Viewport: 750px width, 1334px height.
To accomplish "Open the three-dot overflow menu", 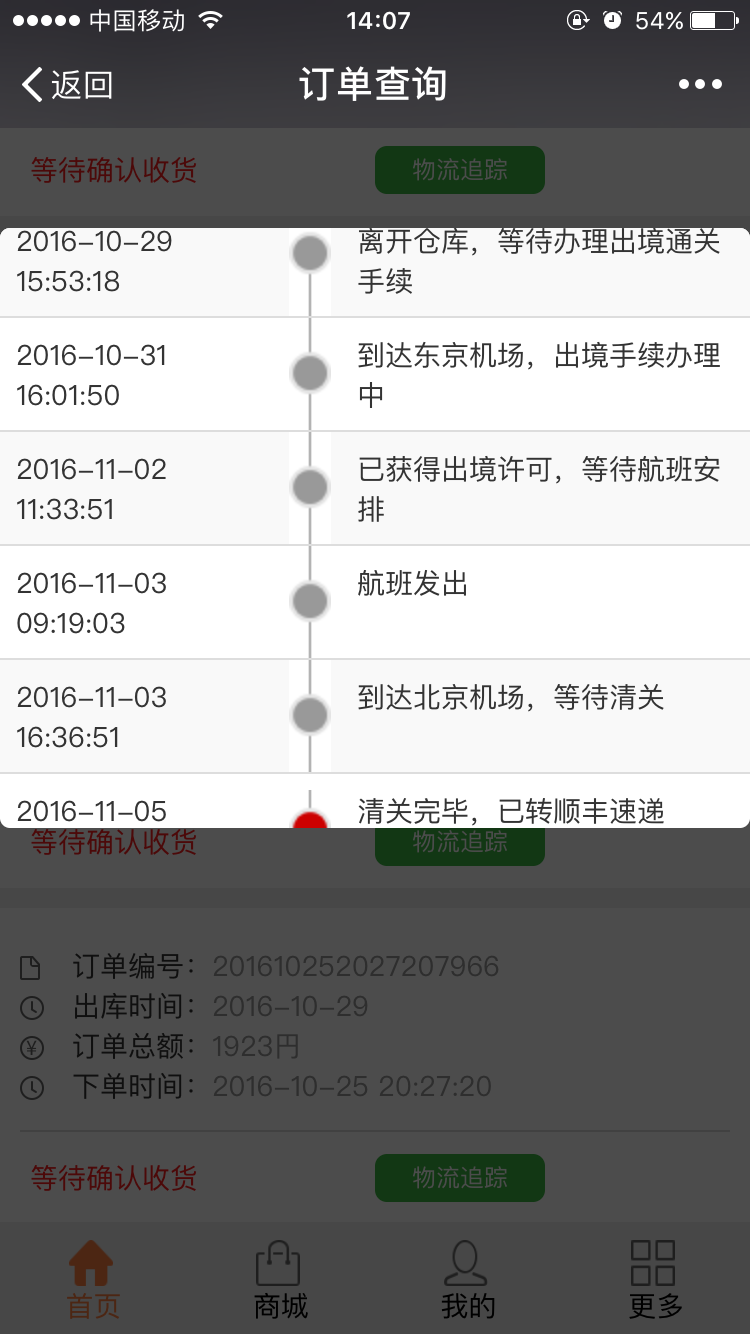I will tap(700, 85).
